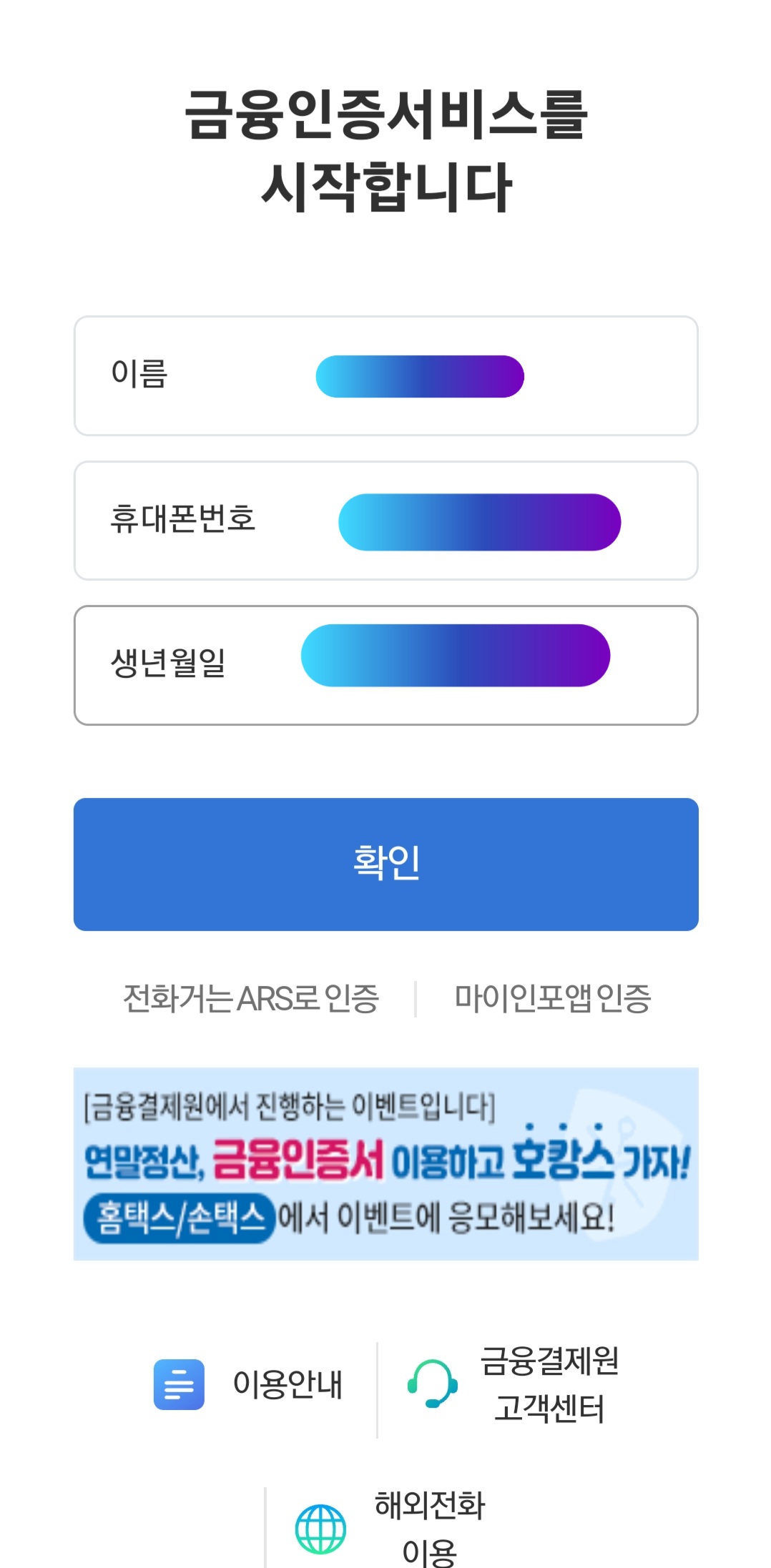Click the highlighted 생년월일 birthdate field
Viewport: 771px width, 1568px height.
point(385,664)
